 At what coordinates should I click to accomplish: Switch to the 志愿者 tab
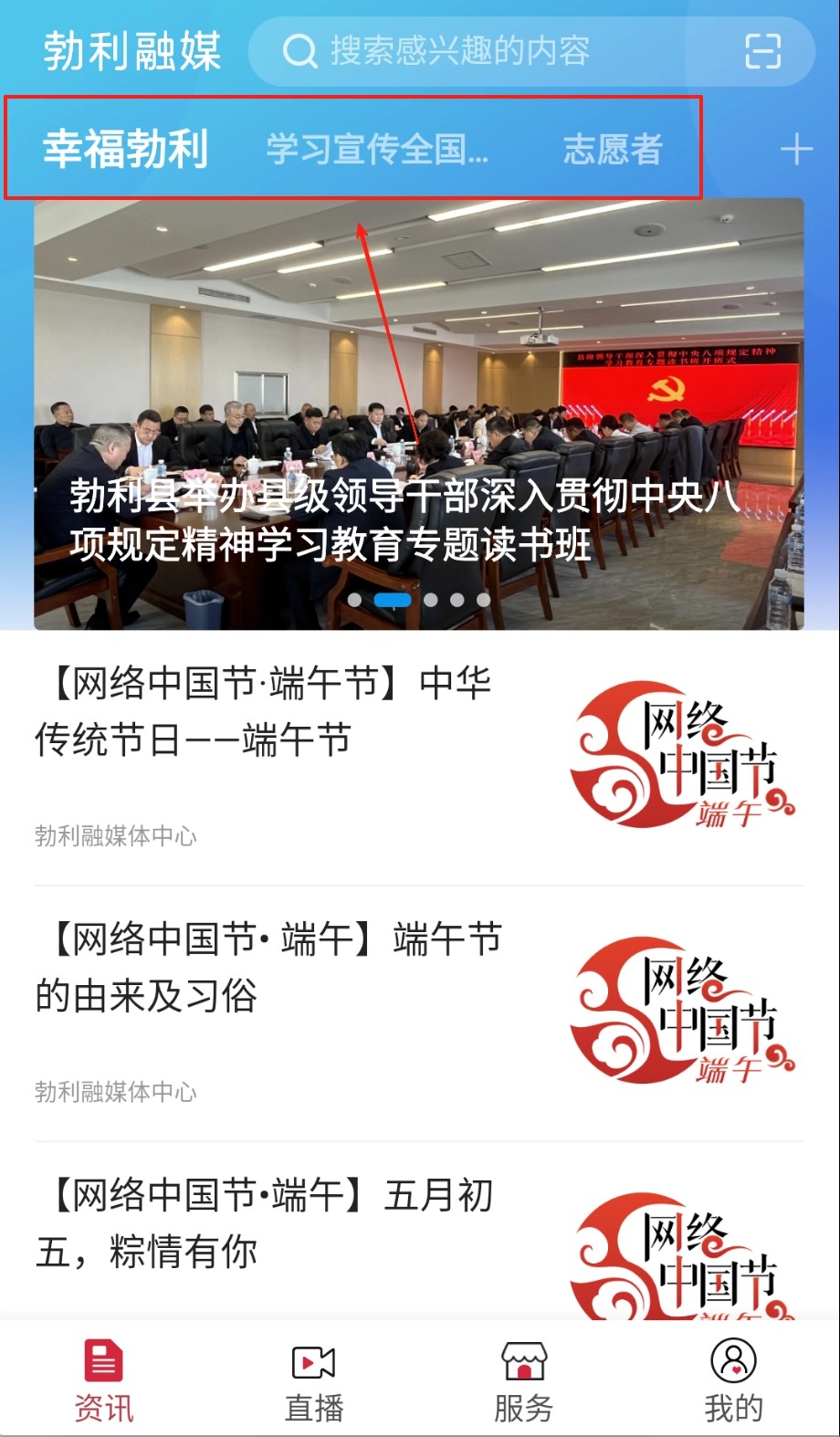coord(613,149)
